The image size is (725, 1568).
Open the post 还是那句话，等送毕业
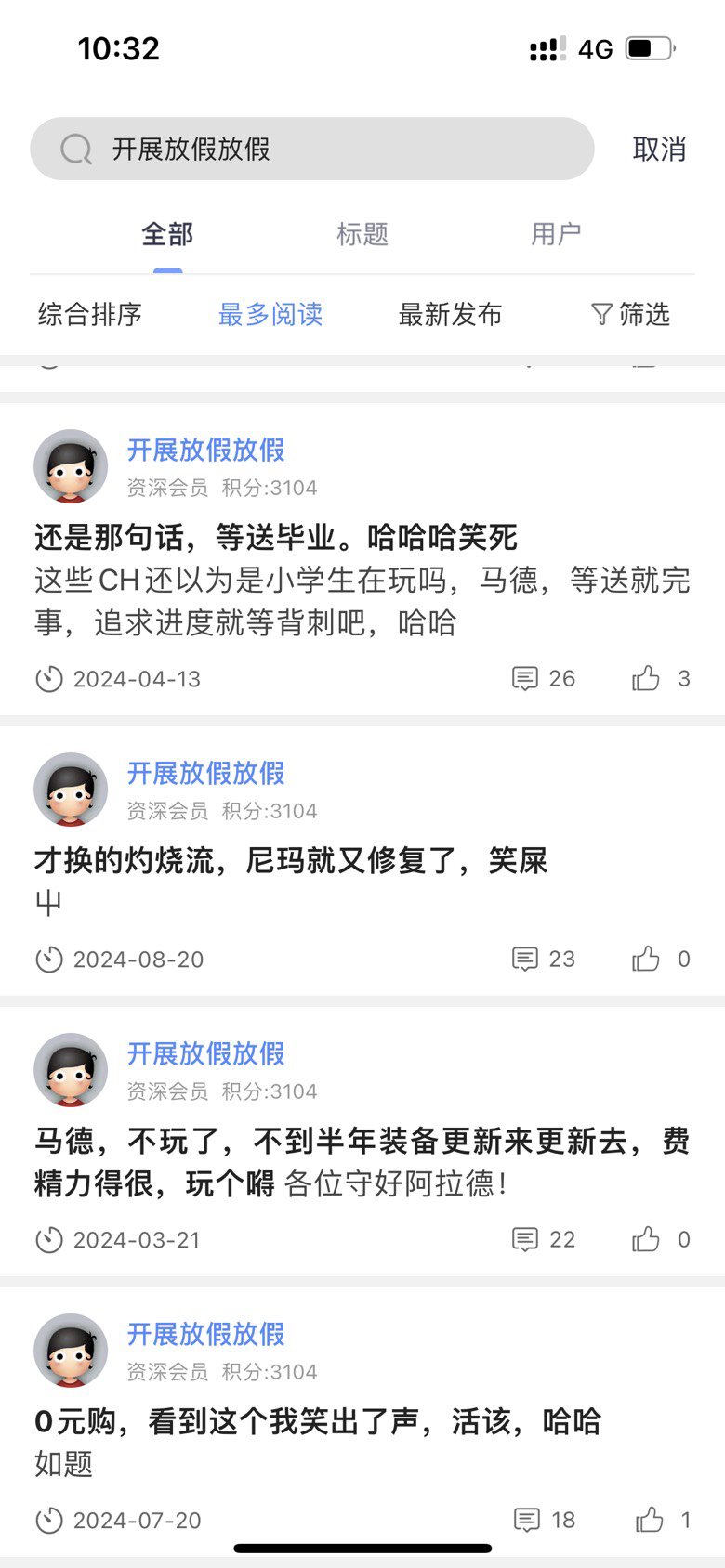coord(276,537)
